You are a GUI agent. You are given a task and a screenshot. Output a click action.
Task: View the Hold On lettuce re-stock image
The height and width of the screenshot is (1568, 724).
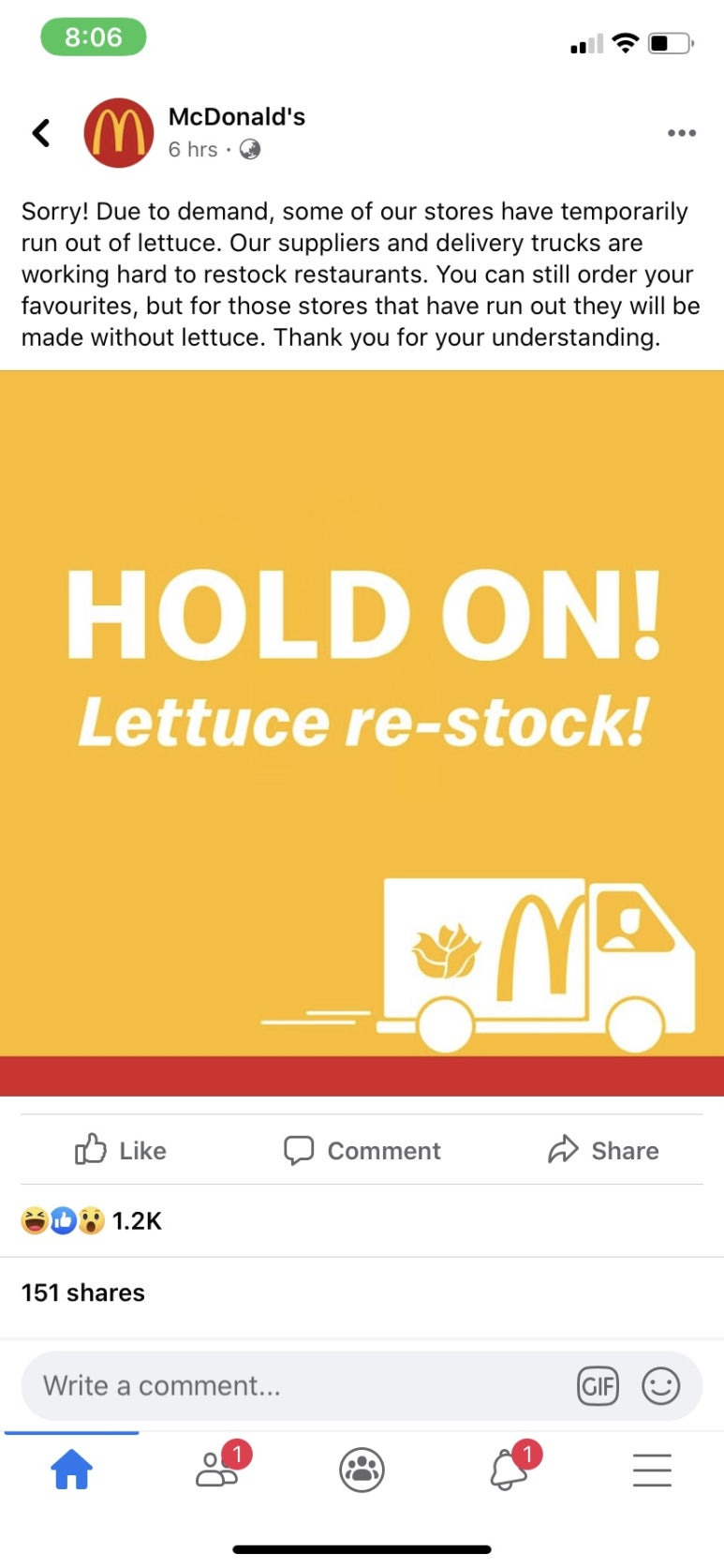click(x=362, y=733)
